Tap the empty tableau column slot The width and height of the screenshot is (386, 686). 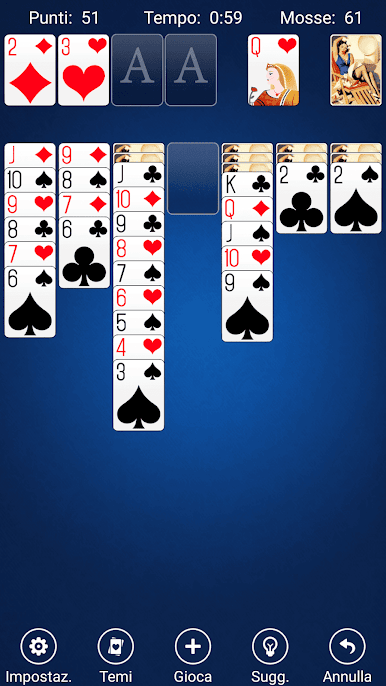(193, 178)
